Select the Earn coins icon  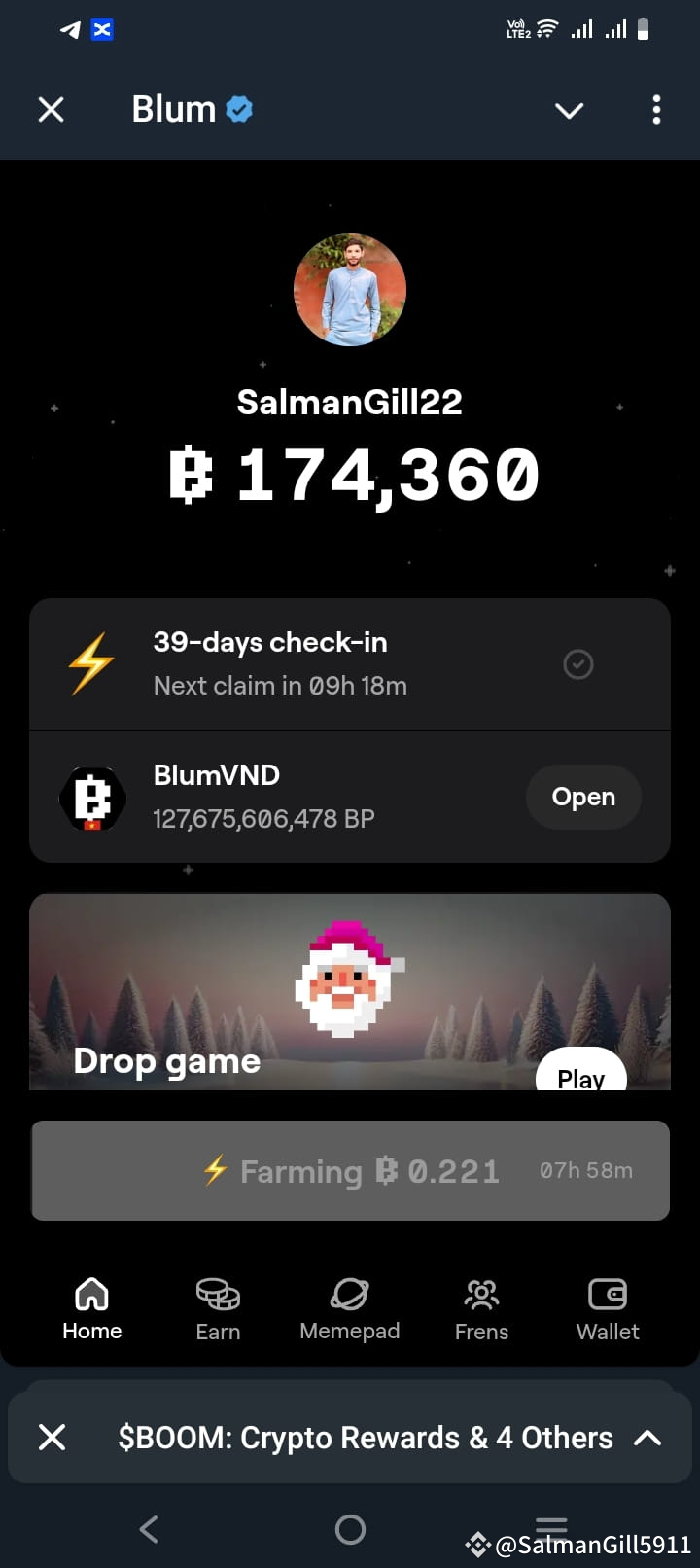click(217, 1295)
